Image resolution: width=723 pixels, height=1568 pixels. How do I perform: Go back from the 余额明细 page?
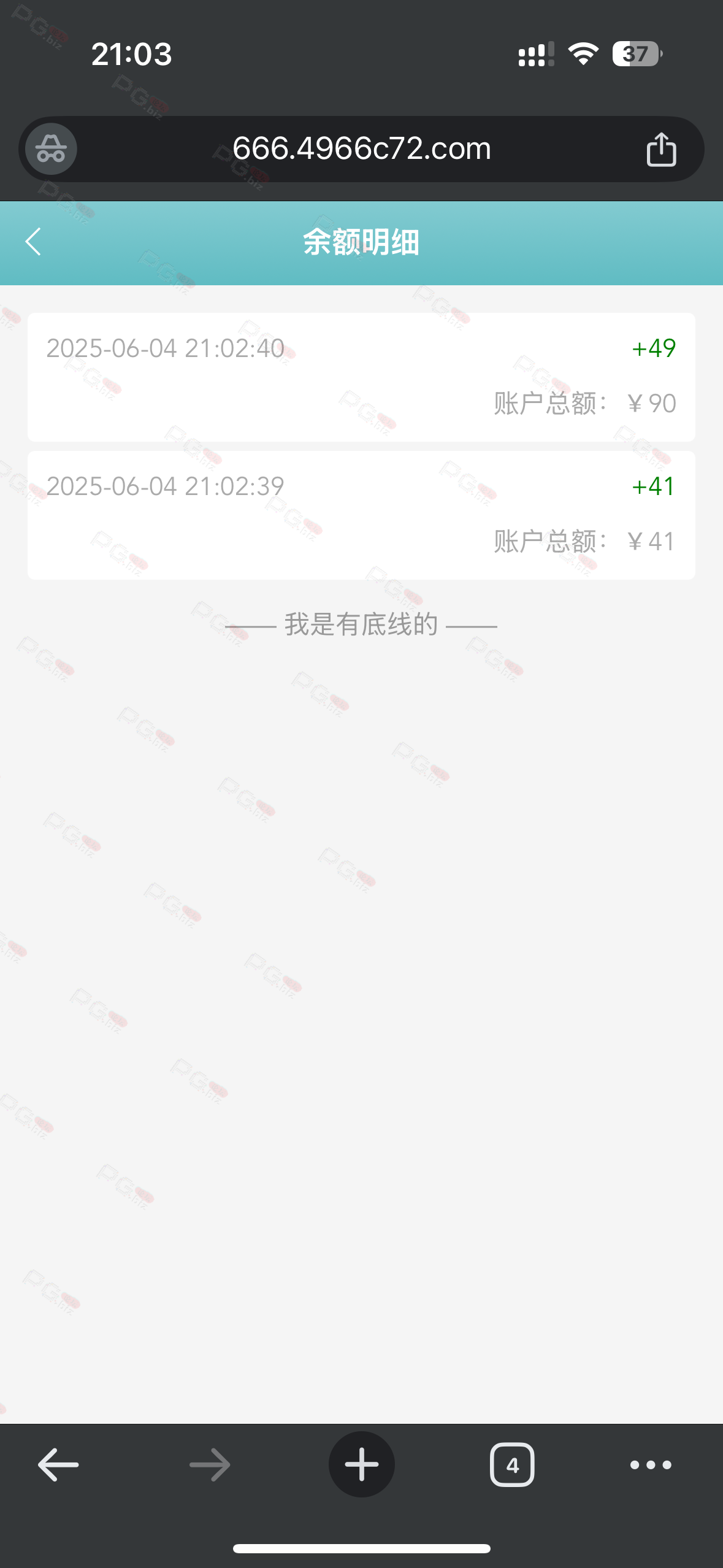(34, 242)
